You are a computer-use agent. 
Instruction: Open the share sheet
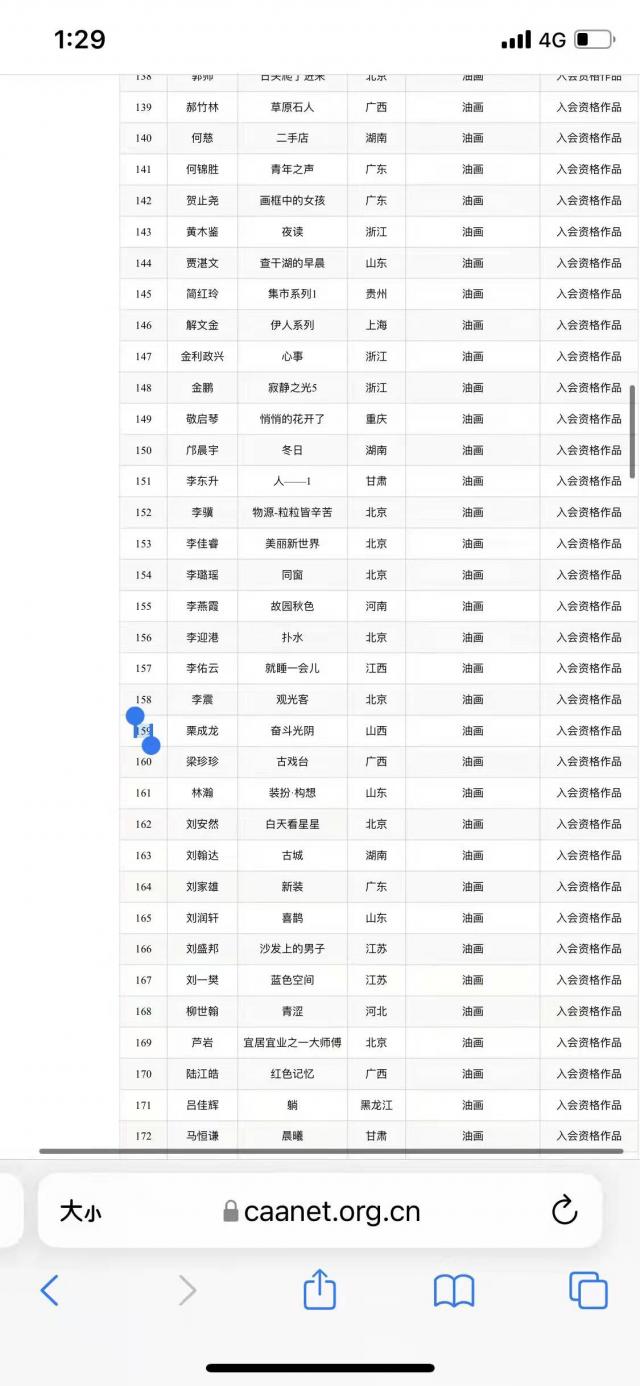point(319,1288)
